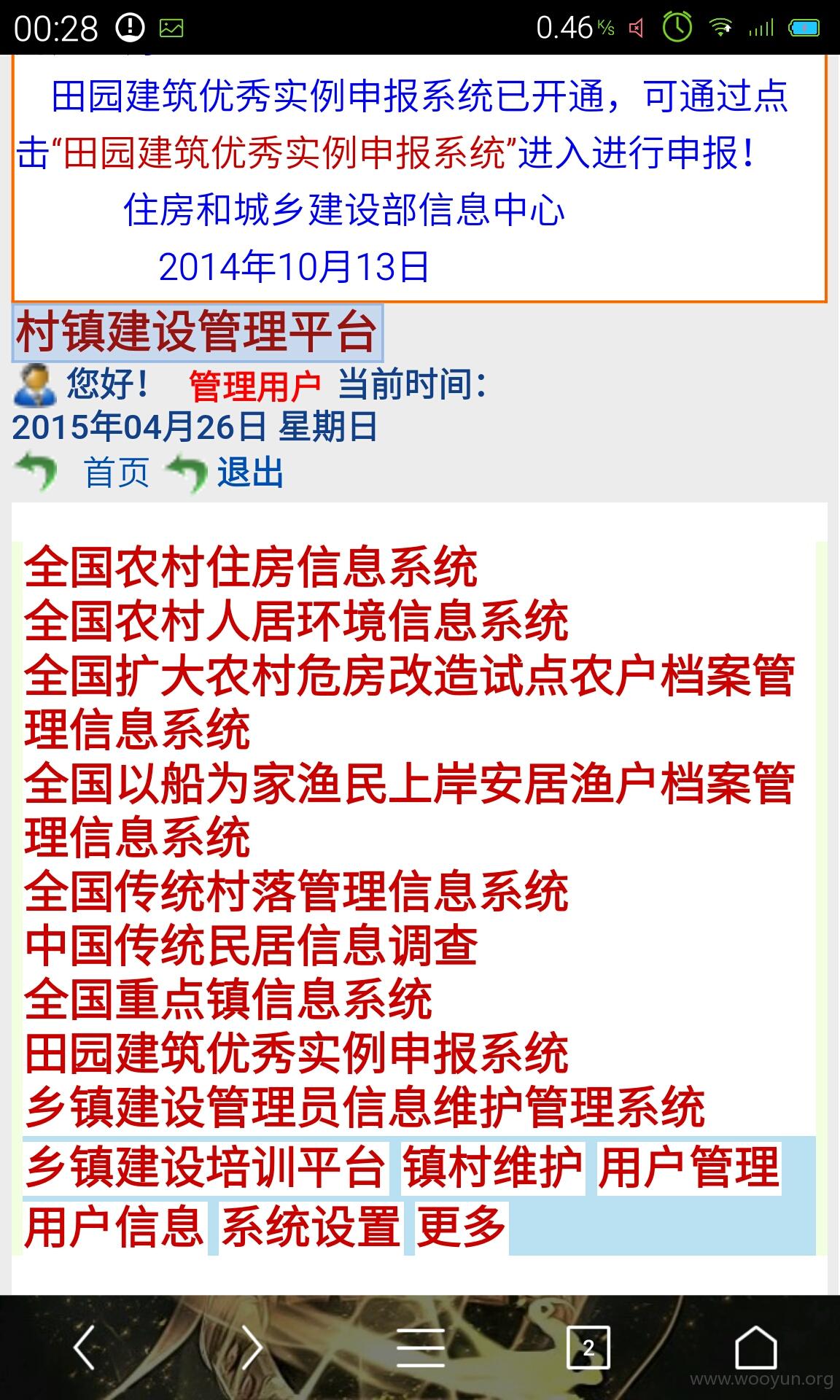840x1400 pixels.
Task: Open 全国扩大农村危房改造试点农户档案管理信息系统
Action: (x=409, y=702)
